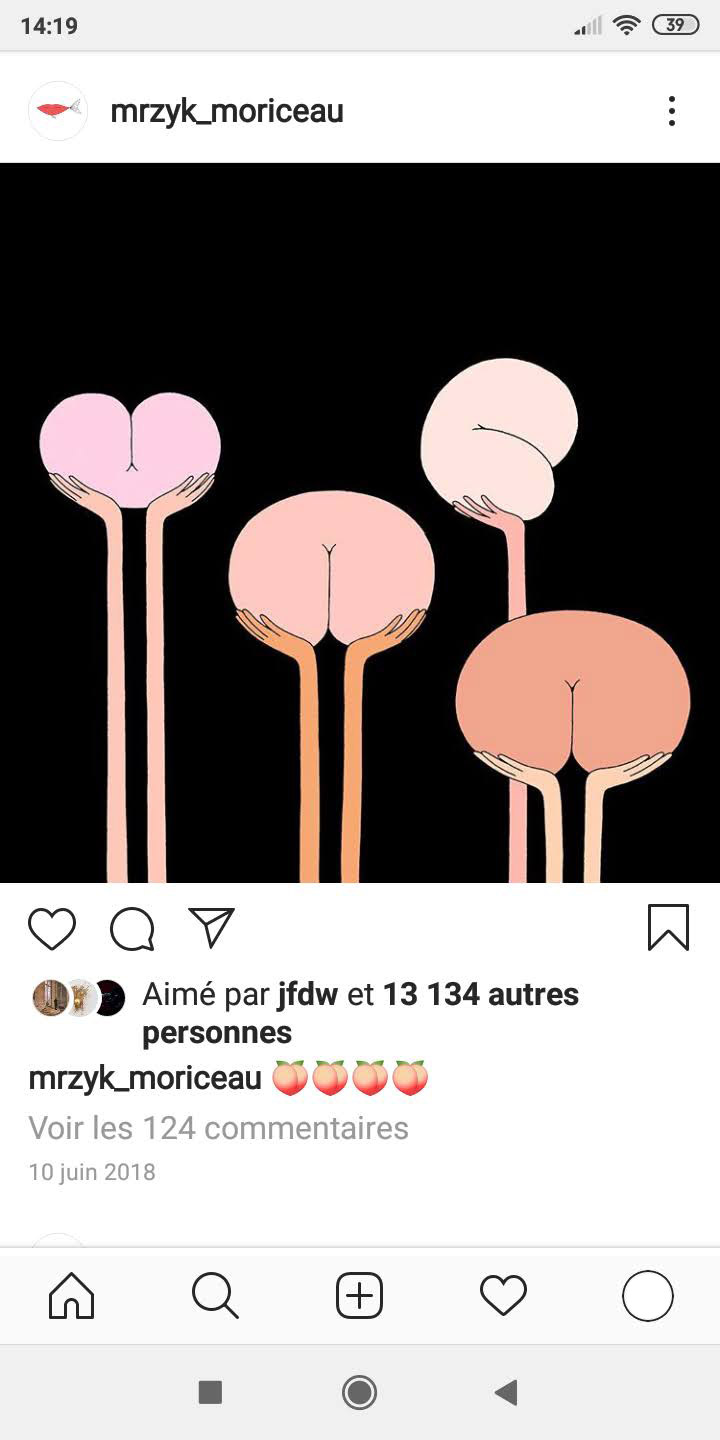Tap Voir les 124 commentaires
This screenshot has height=1440, width=720.
[219, 1128]
